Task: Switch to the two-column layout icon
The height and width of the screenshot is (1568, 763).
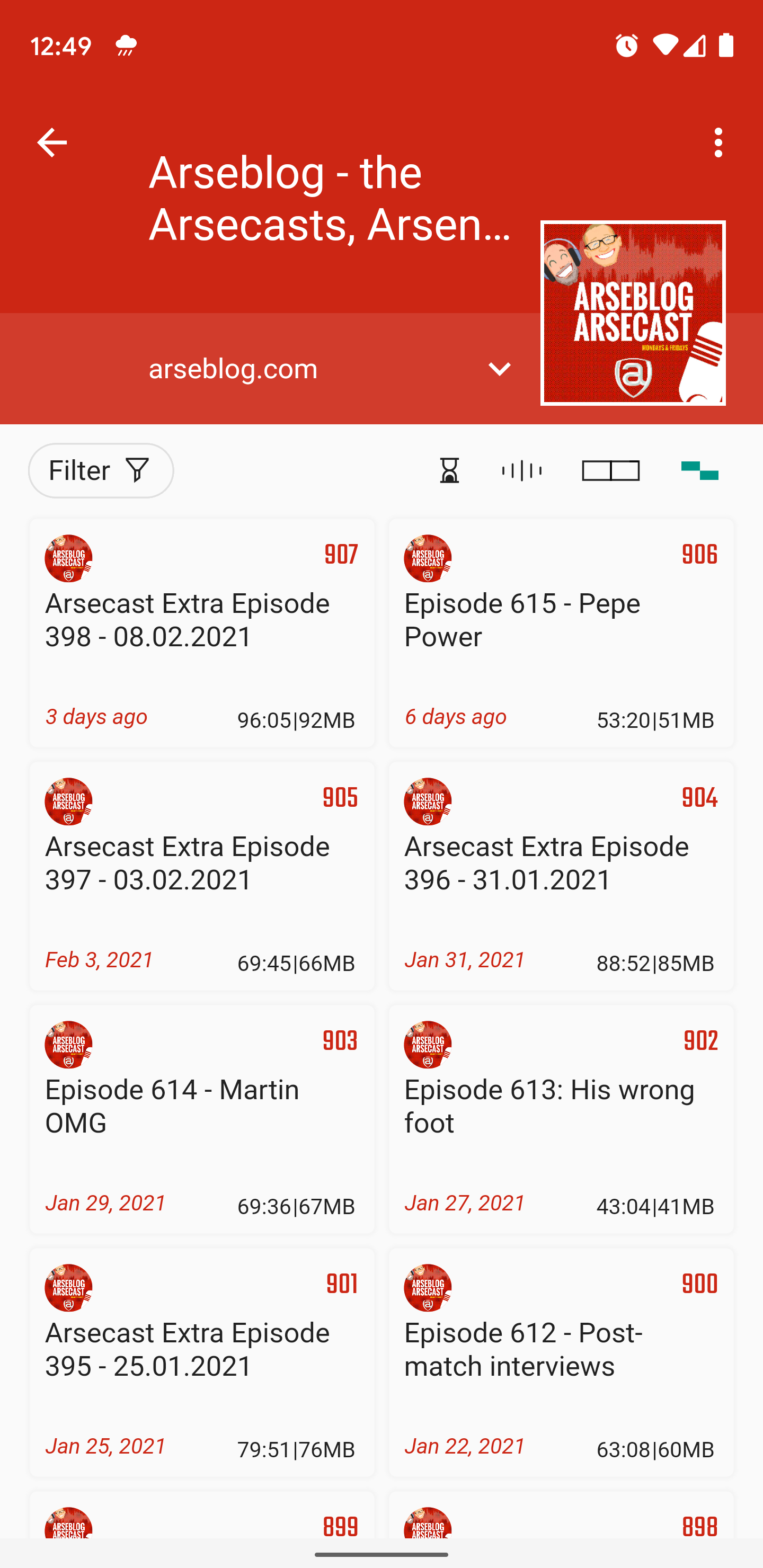Action: (610, 470)
